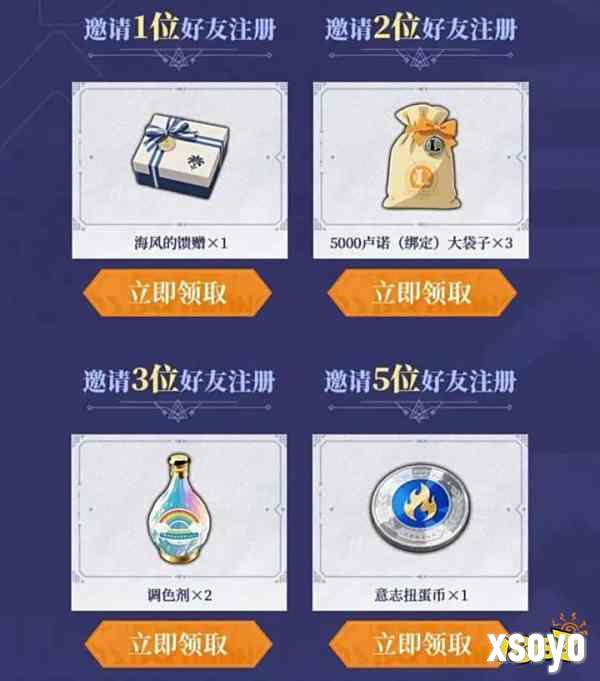This screenshot has width=600, height=681.
Task: Claim the 海风的馈赠 reward for inviting 1 friend
Action: click(178, 292)
